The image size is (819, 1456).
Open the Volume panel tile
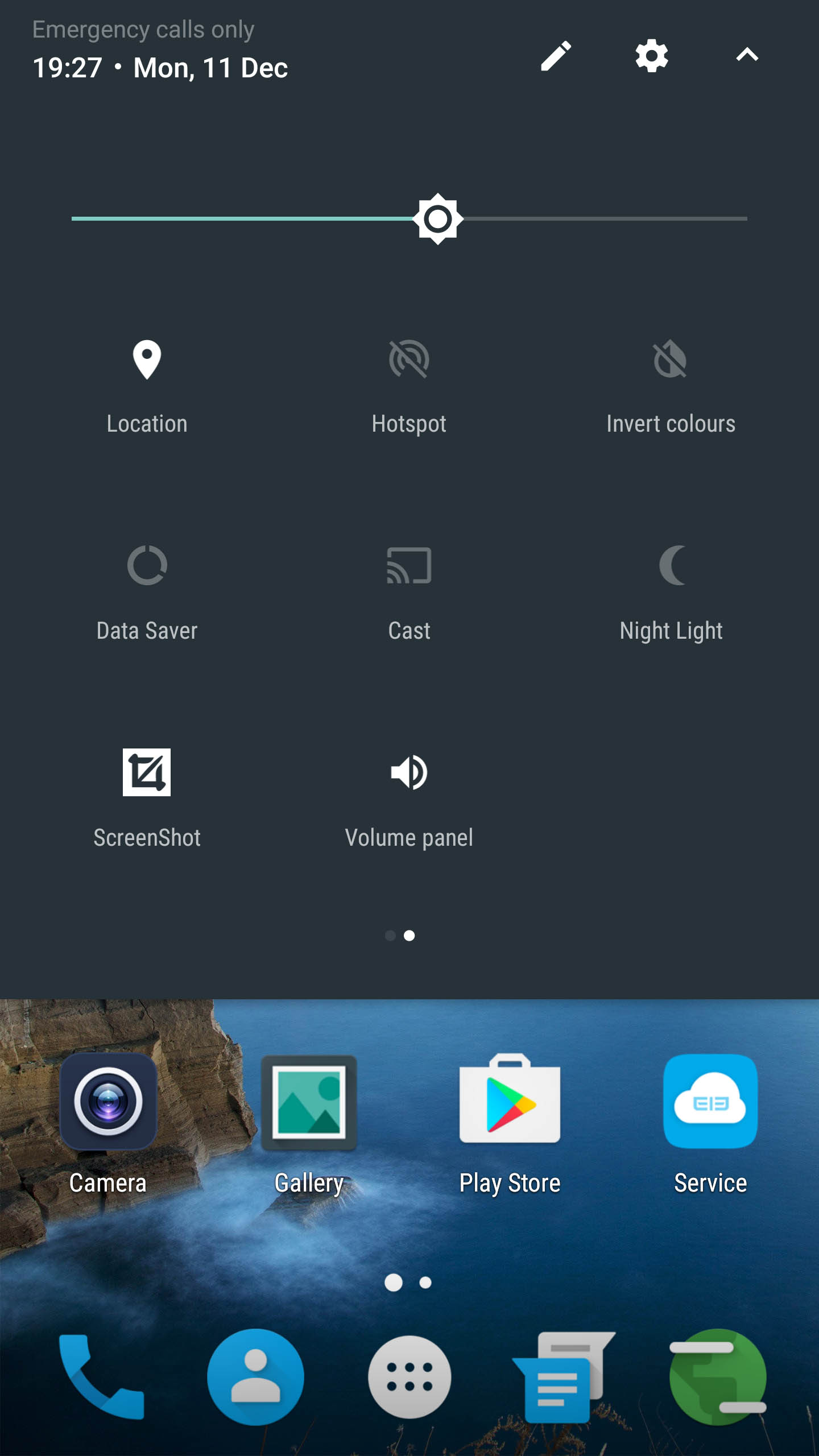pyautogui.click(x=409, y=799)
